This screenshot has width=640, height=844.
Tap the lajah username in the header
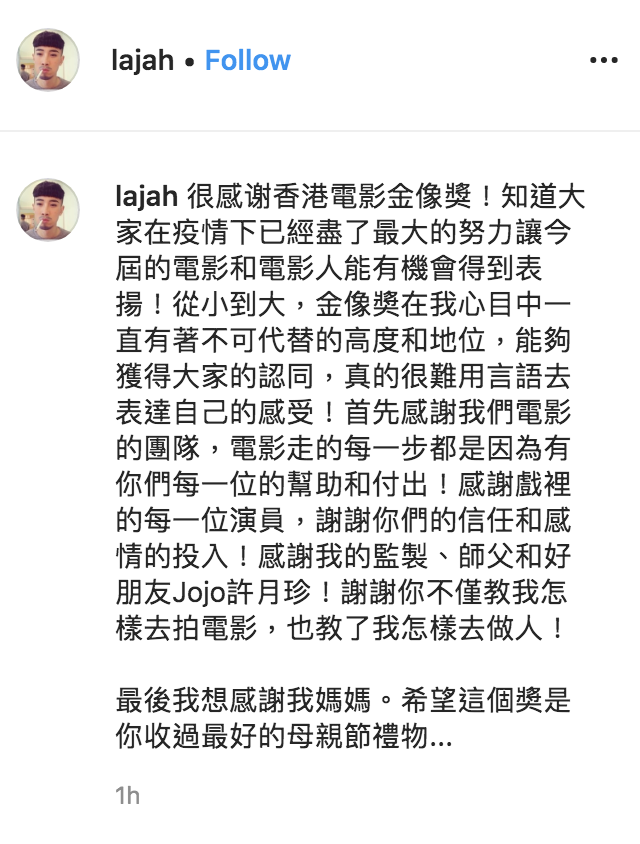(x=141, y=60)
